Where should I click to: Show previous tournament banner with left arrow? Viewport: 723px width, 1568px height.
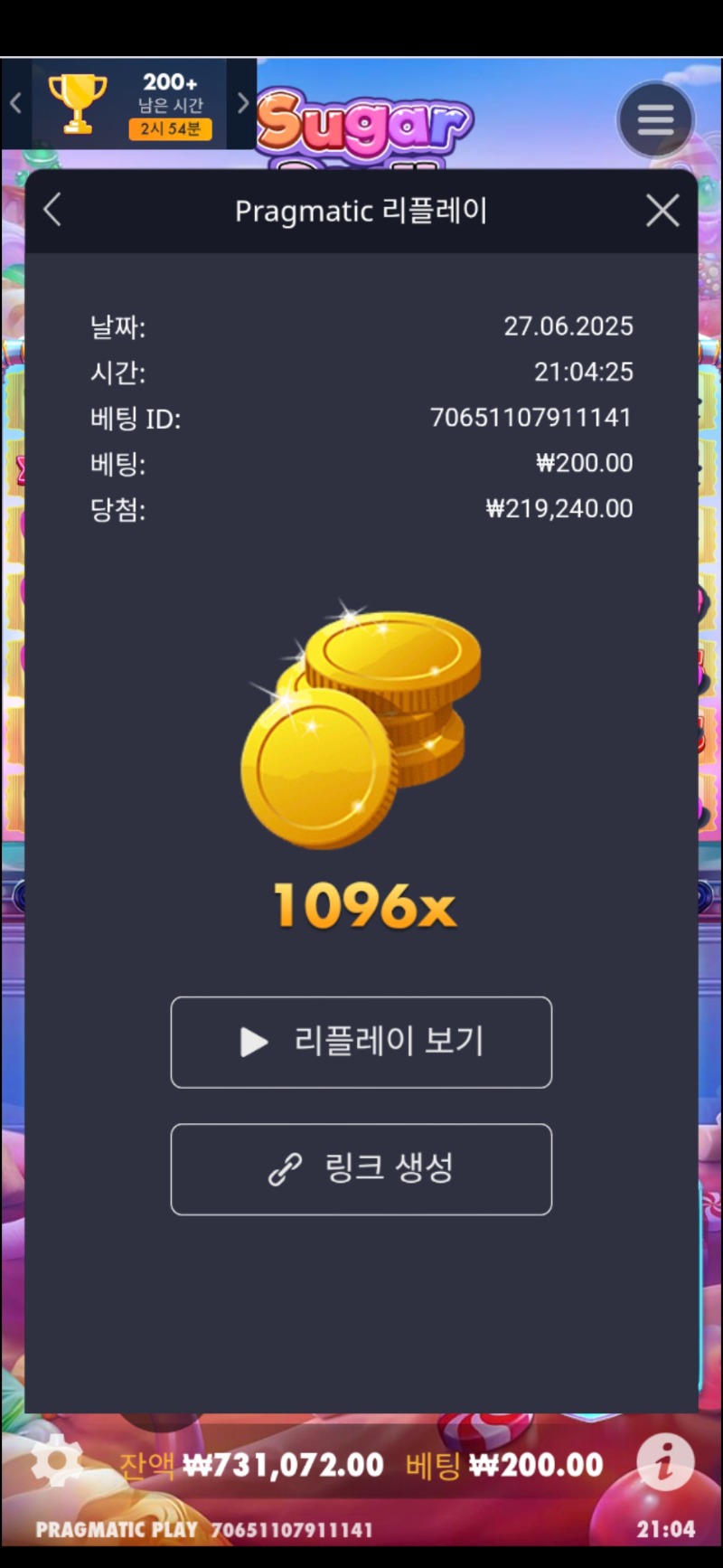pyautogui.click(x=15, y=104)
